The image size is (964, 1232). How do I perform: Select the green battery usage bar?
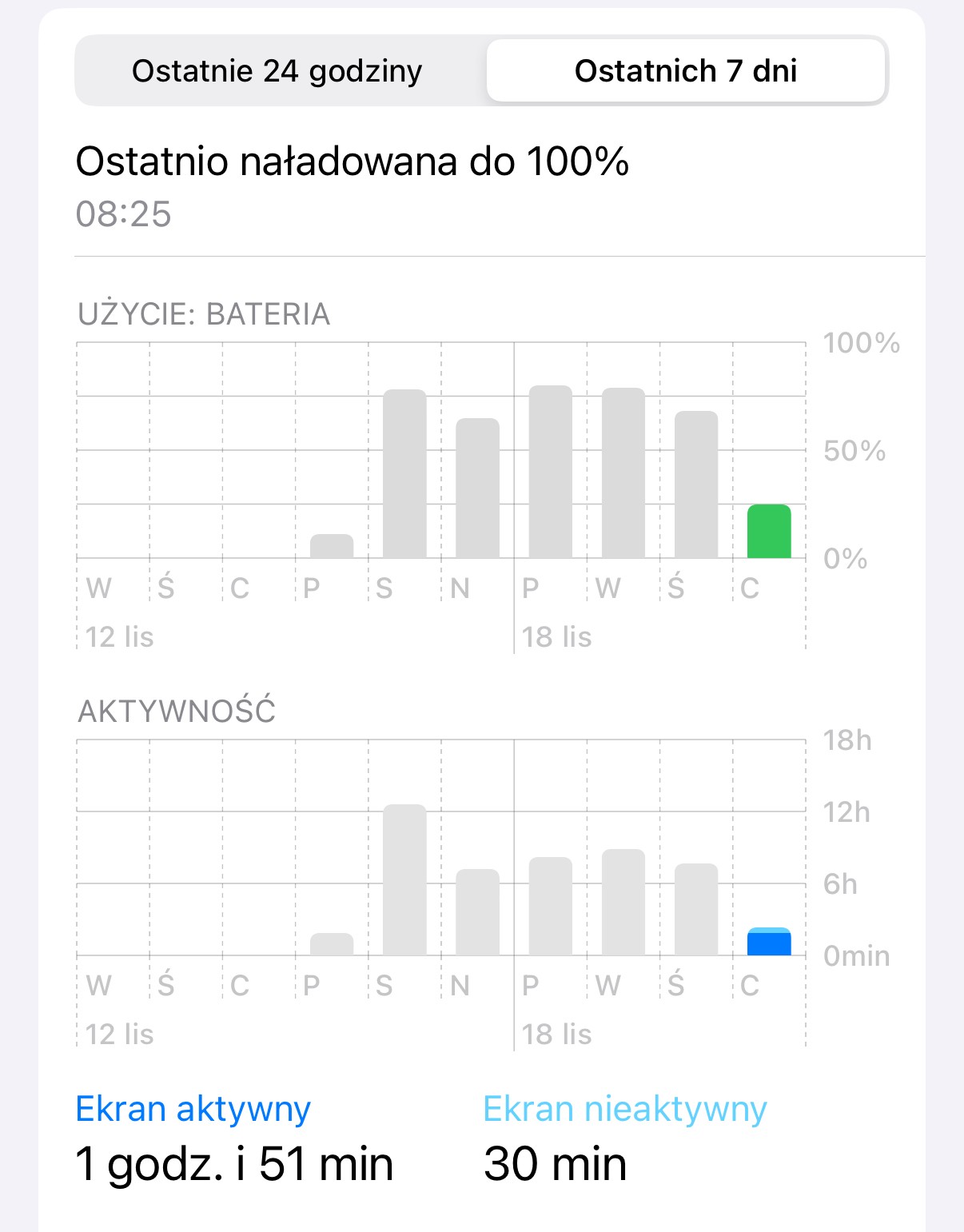769,532
